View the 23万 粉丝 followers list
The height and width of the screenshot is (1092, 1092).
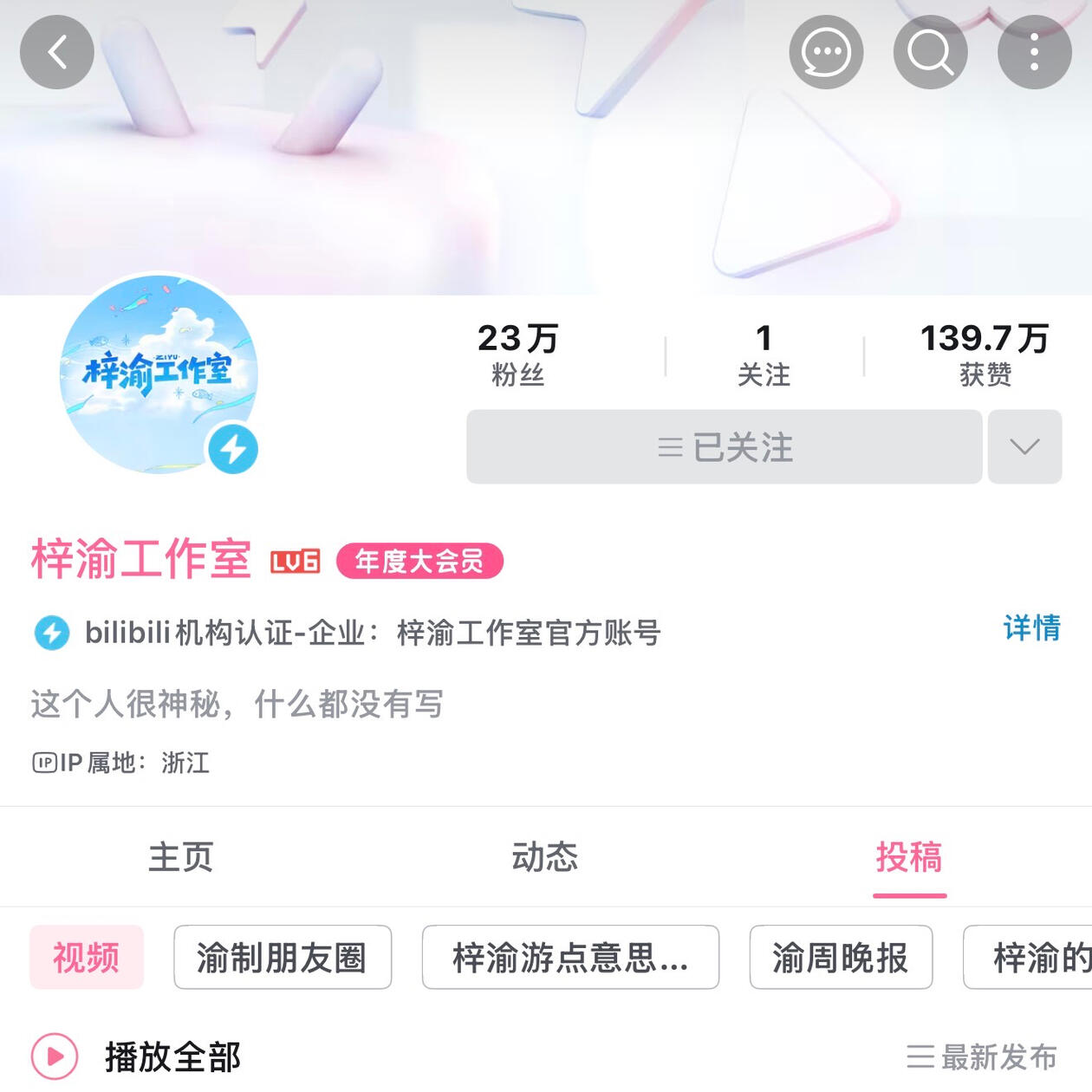517,354
